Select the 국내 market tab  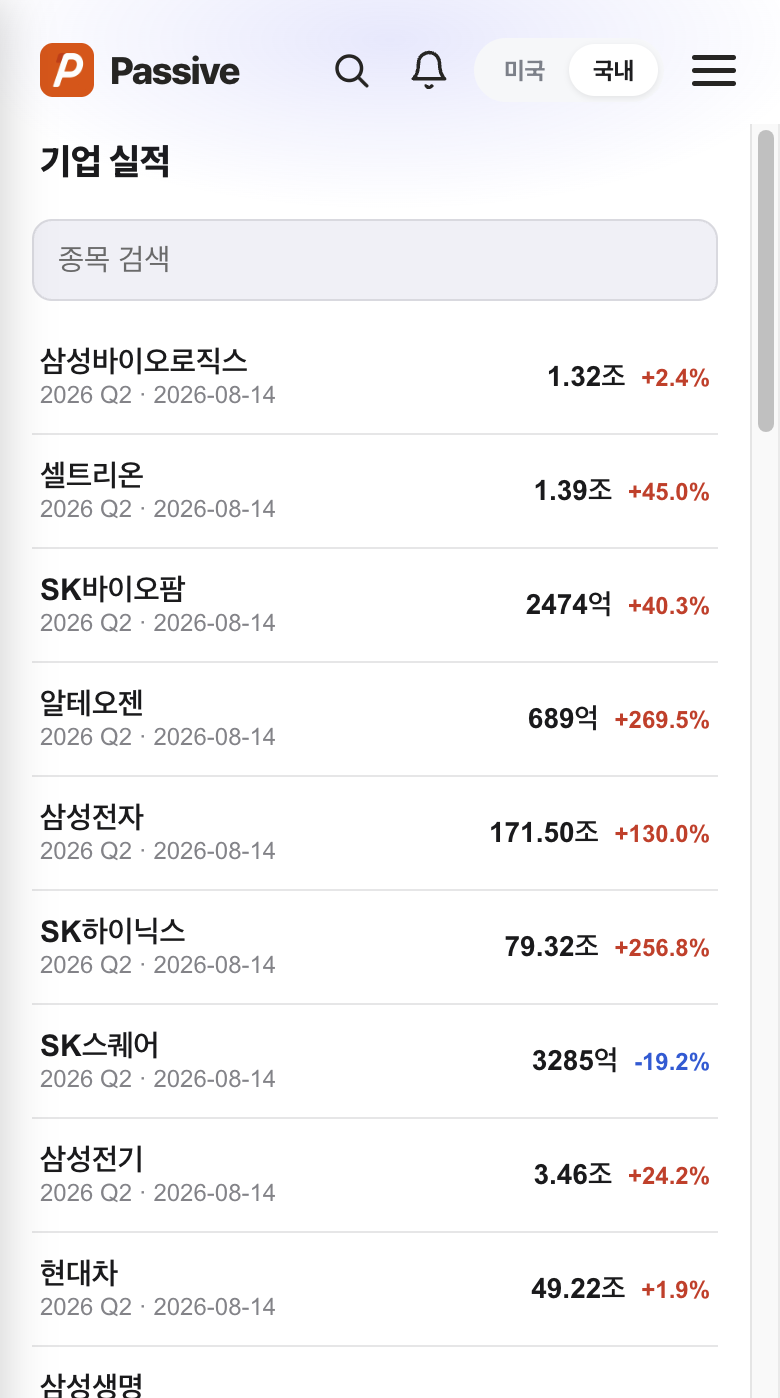tap(613, 71)
